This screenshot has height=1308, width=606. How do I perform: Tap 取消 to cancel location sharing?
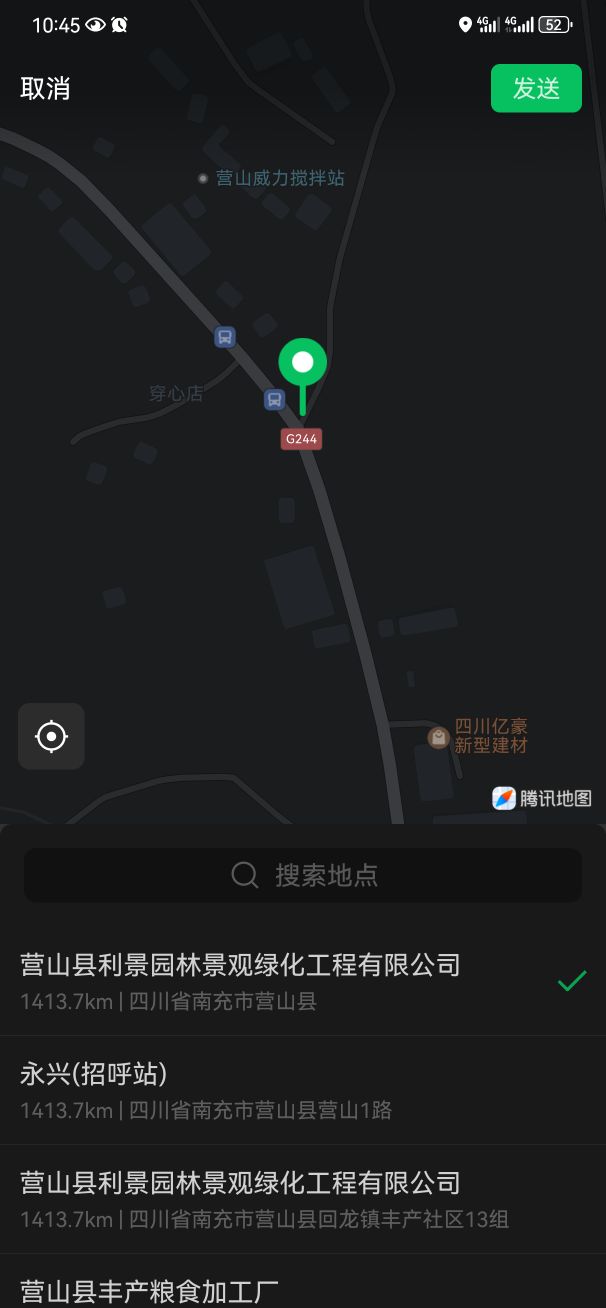pos(45,88)
